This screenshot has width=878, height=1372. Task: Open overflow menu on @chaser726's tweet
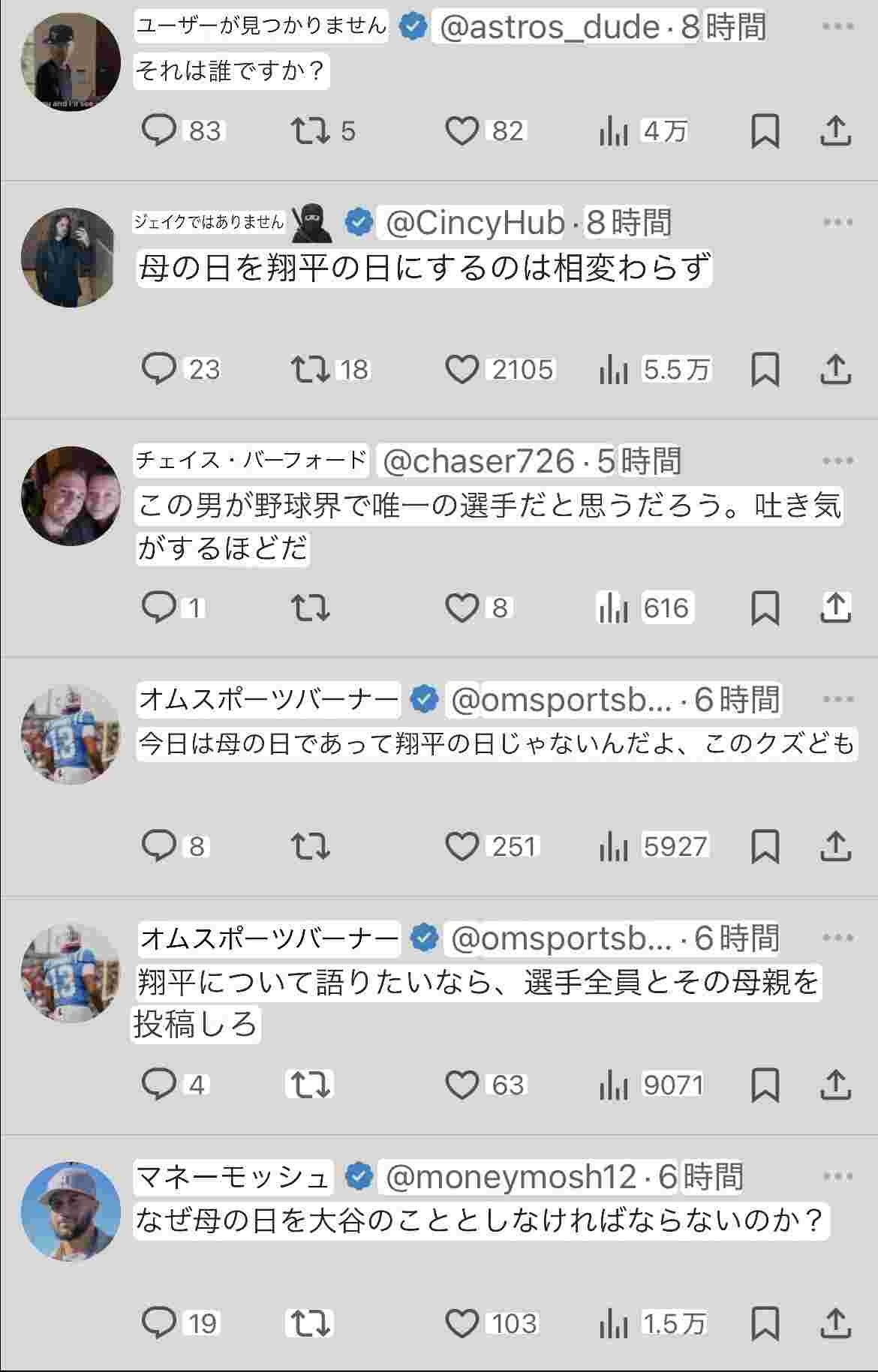[837, 461]
